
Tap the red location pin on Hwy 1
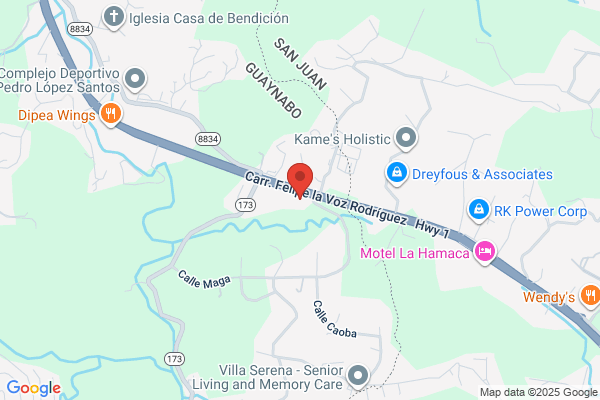pyautogui.click(x=300, y=180)
